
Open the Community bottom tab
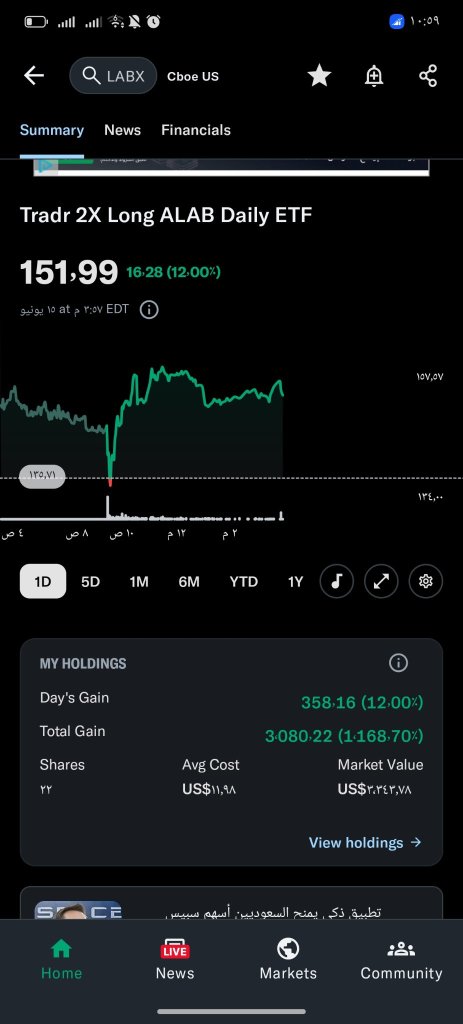(x=401, y=959)
